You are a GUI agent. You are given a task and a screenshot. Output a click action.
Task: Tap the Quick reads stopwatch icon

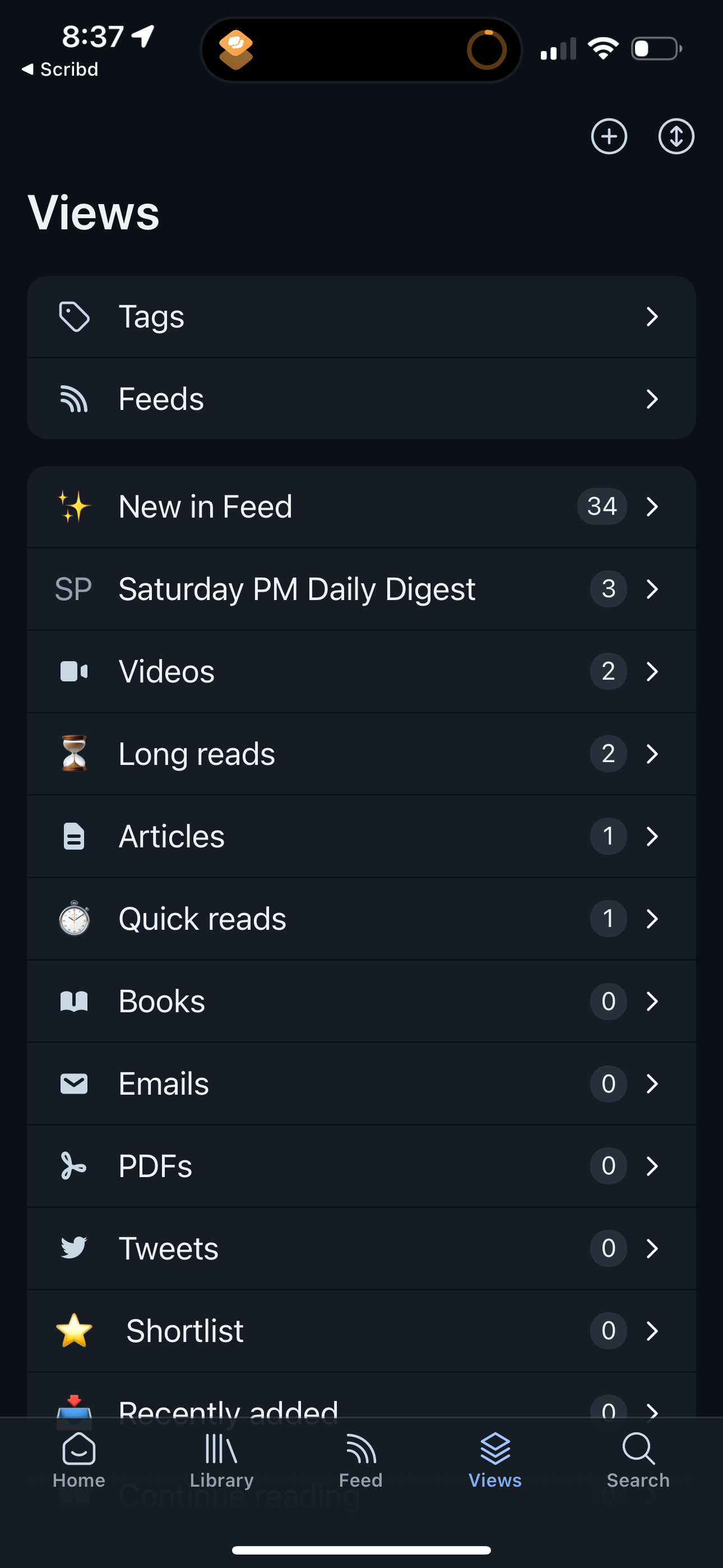(x=73, y=919)
